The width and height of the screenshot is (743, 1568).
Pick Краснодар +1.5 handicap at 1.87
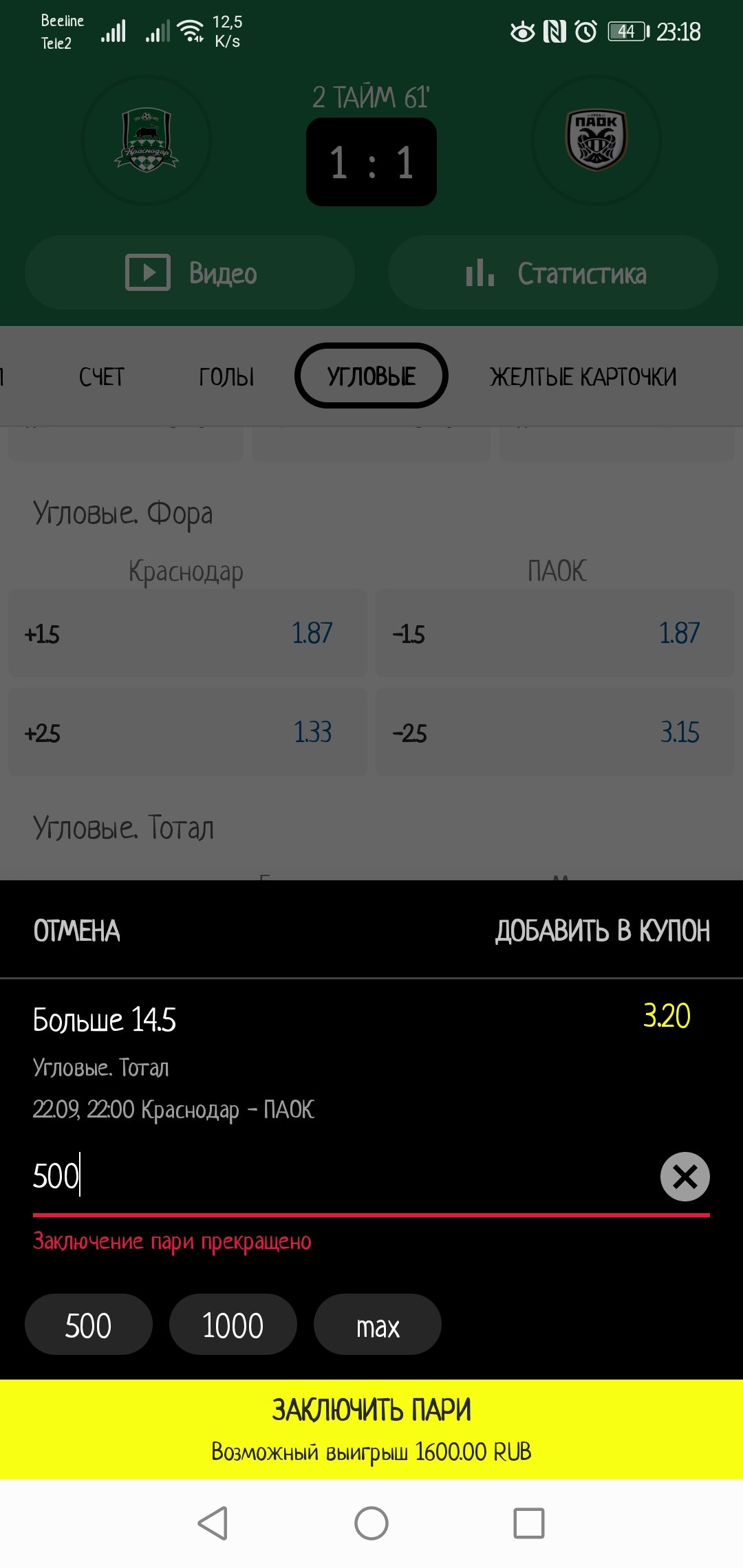[x=187, y=633]
